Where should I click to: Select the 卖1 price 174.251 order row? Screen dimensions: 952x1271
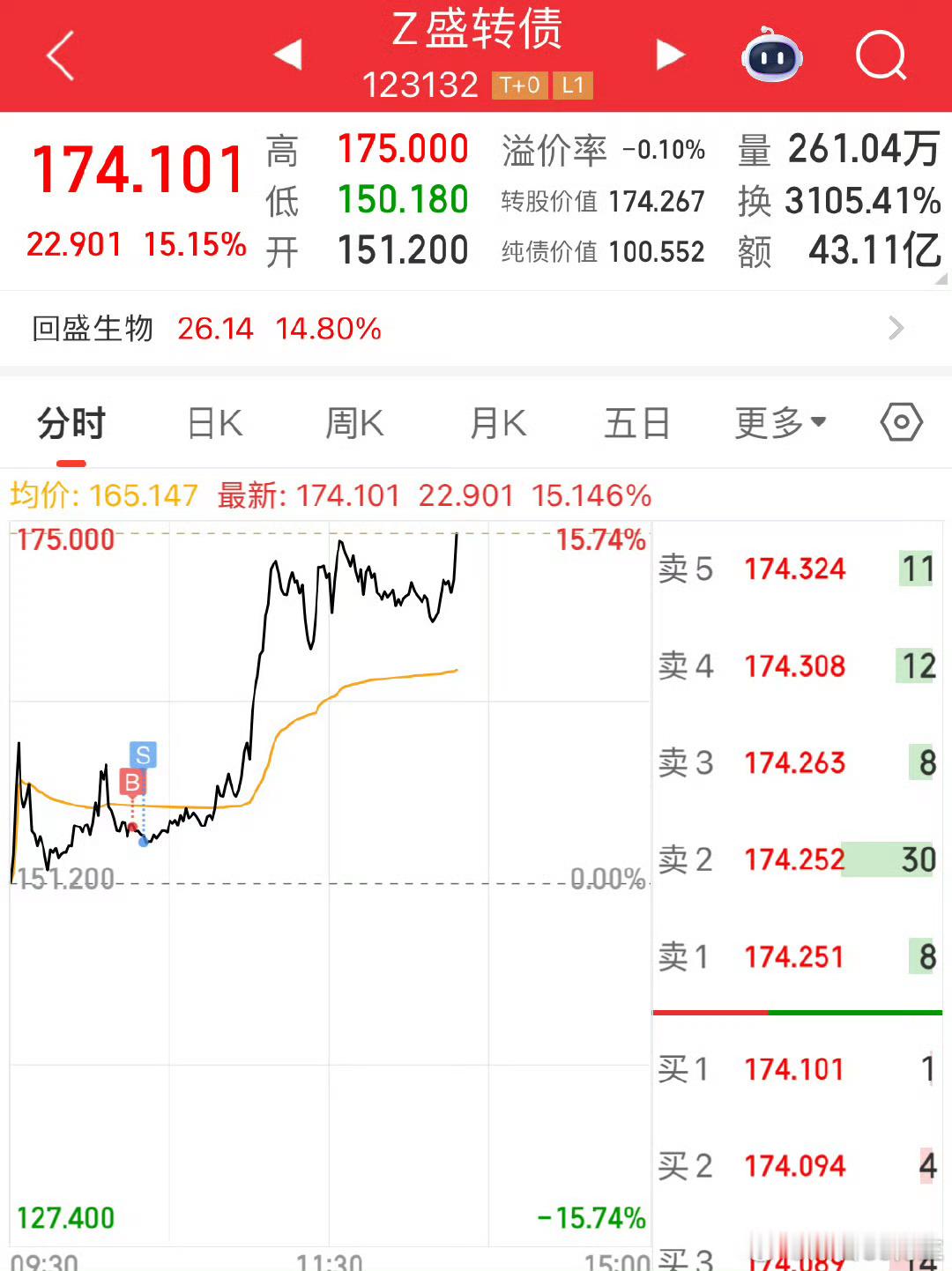797,956
